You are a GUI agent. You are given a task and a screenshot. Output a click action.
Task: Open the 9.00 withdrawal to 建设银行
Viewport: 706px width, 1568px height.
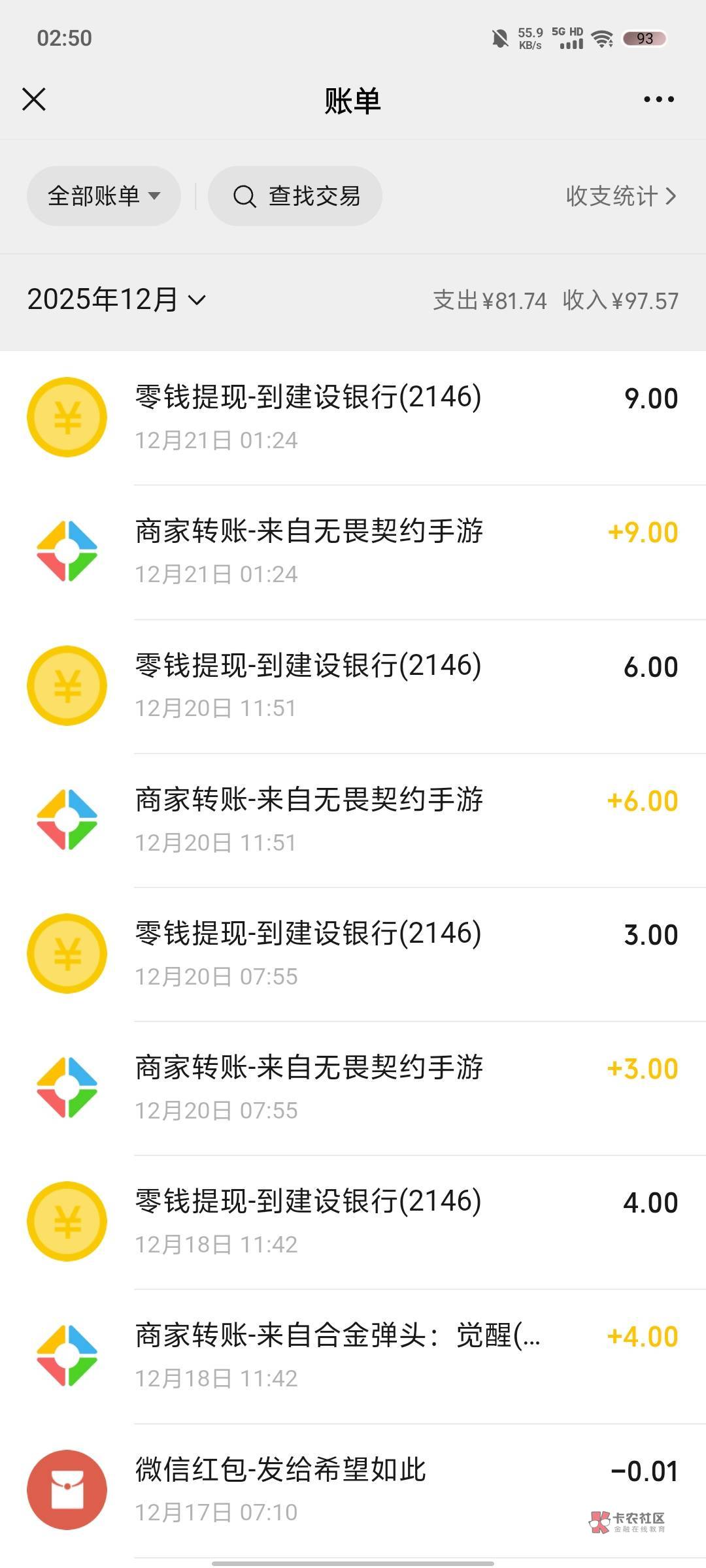point(353,418)
